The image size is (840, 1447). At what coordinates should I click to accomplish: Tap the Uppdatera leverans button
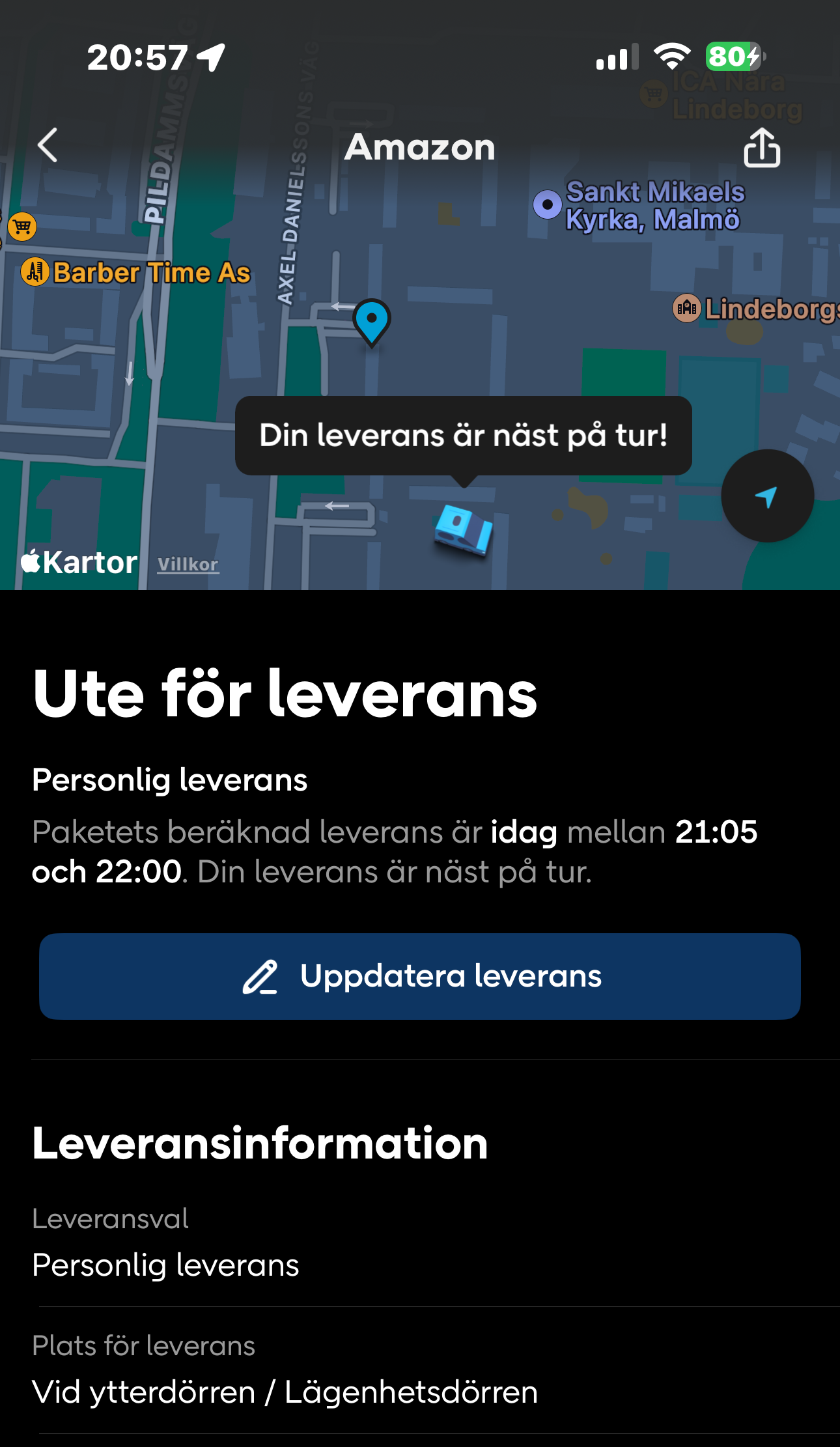click(x=419, y=976)
